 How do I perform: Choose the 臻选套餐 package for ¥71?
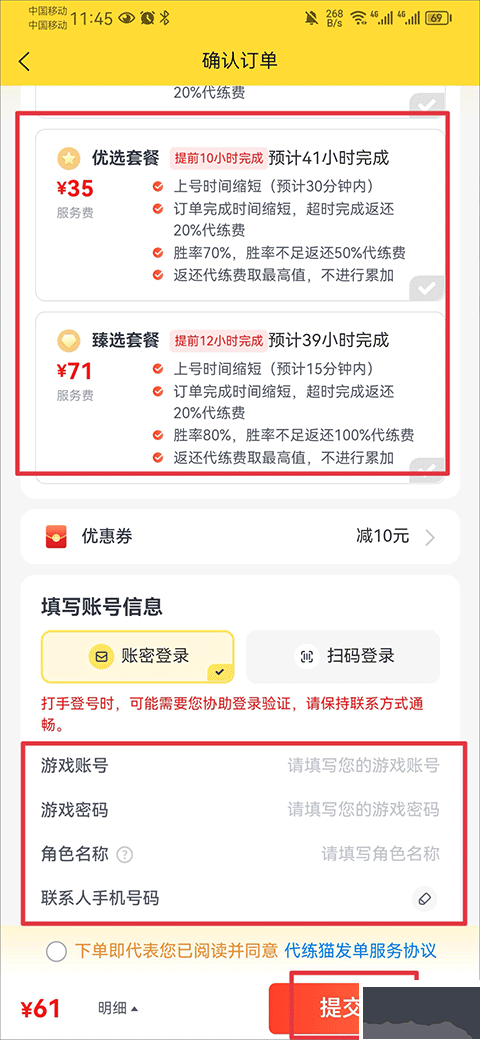[x=239, y=397]
